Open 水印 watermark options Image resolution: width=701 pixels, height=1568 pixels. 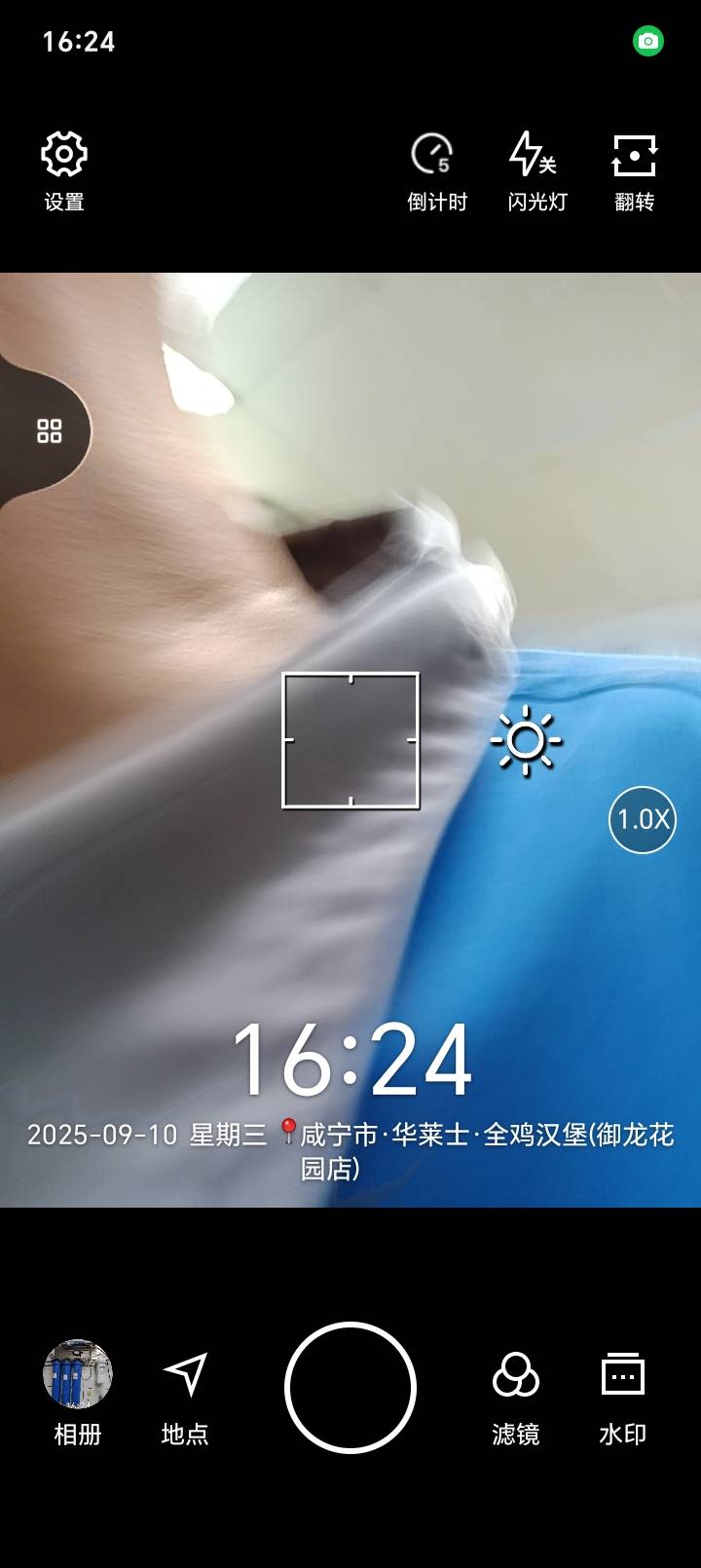[x=623, y=1398]
